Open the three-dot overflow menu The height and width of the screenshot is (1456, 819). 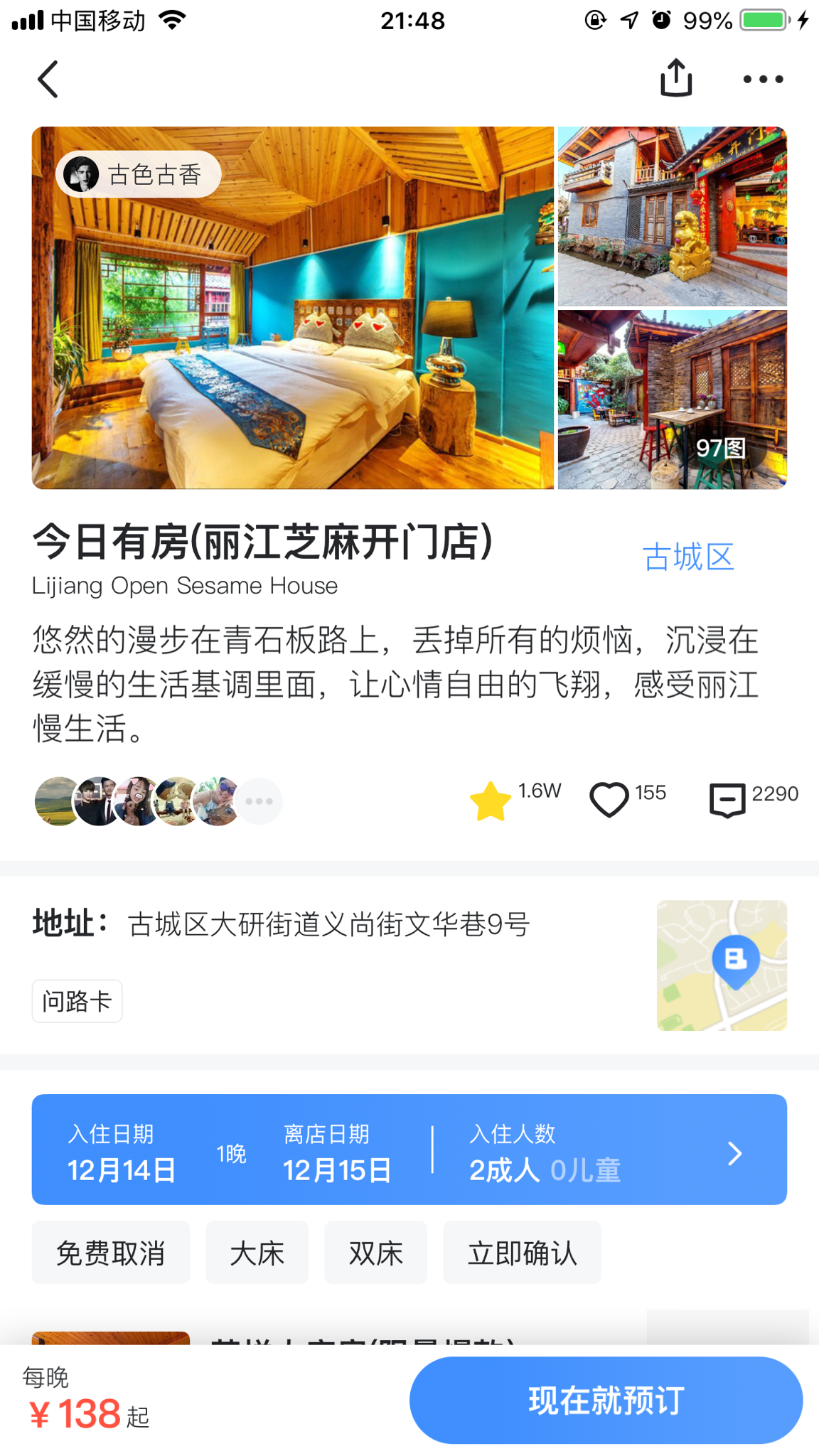coord(763,79)
